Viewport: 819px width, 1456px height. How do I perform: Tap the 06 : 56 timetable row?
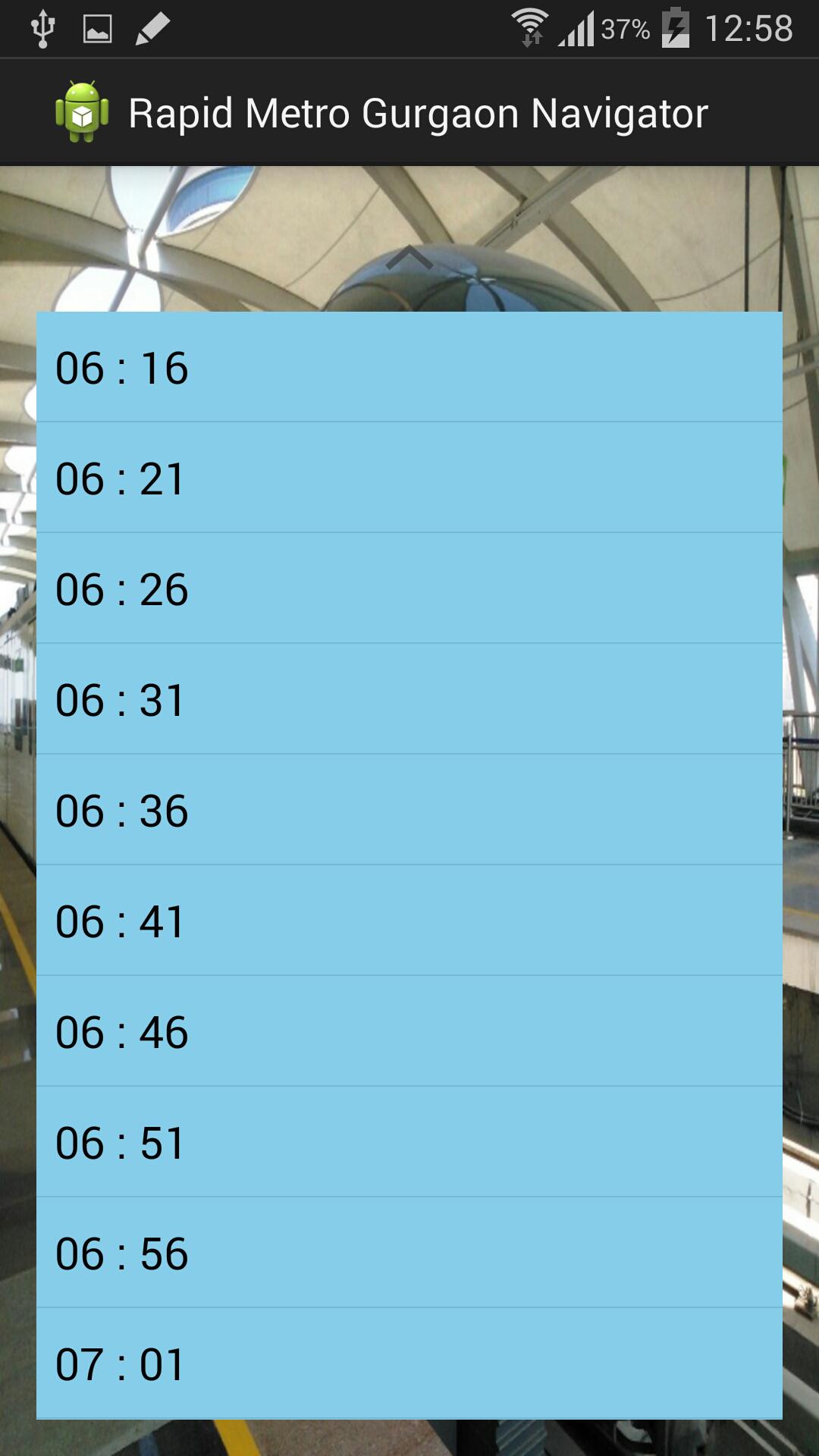tap(409, 1254)
